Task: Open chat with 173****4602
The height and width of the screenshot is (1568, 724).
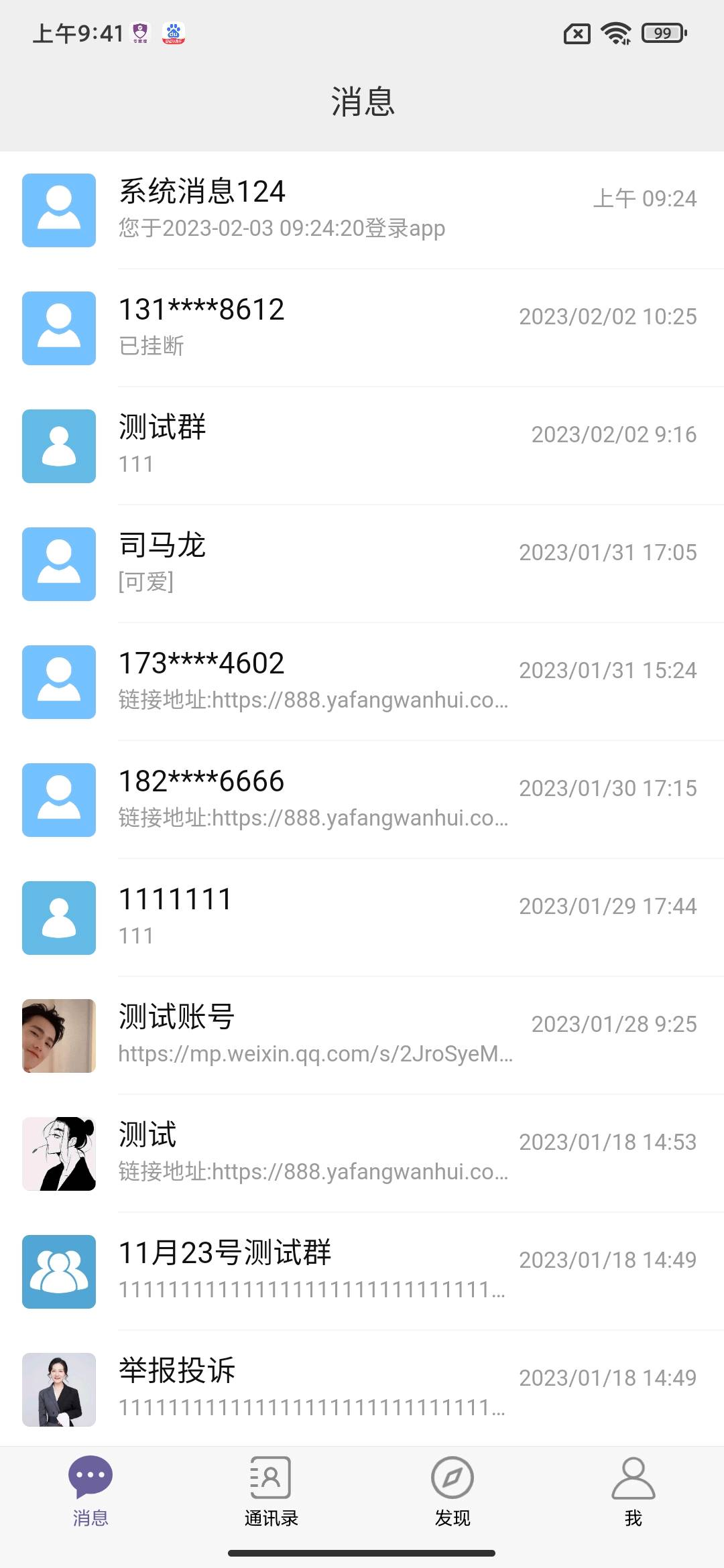Action: 362,682
